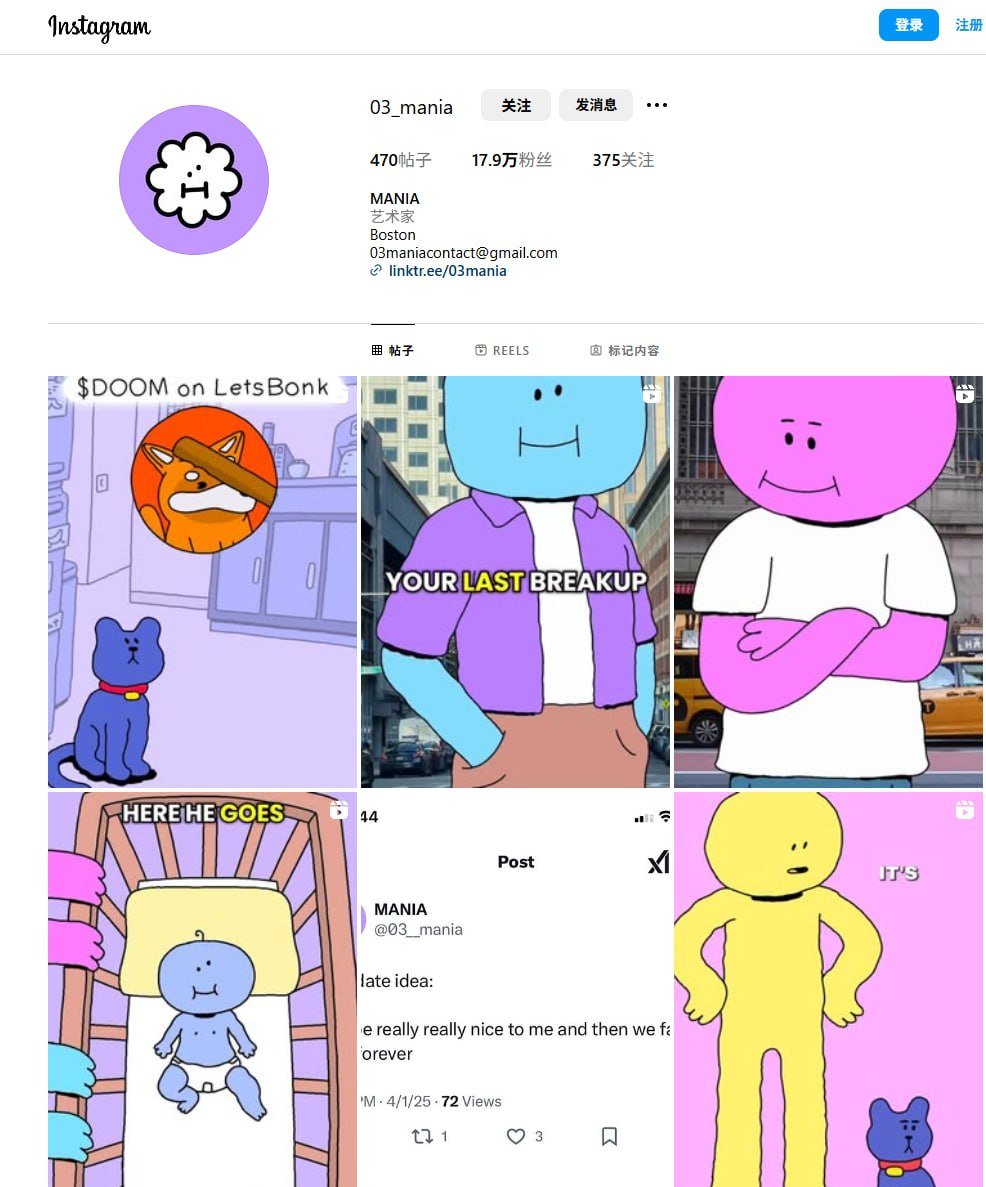This screenshot has height=1187, width=986.
Task: Tap the blue 登录 login button
Action: [908, 25]
